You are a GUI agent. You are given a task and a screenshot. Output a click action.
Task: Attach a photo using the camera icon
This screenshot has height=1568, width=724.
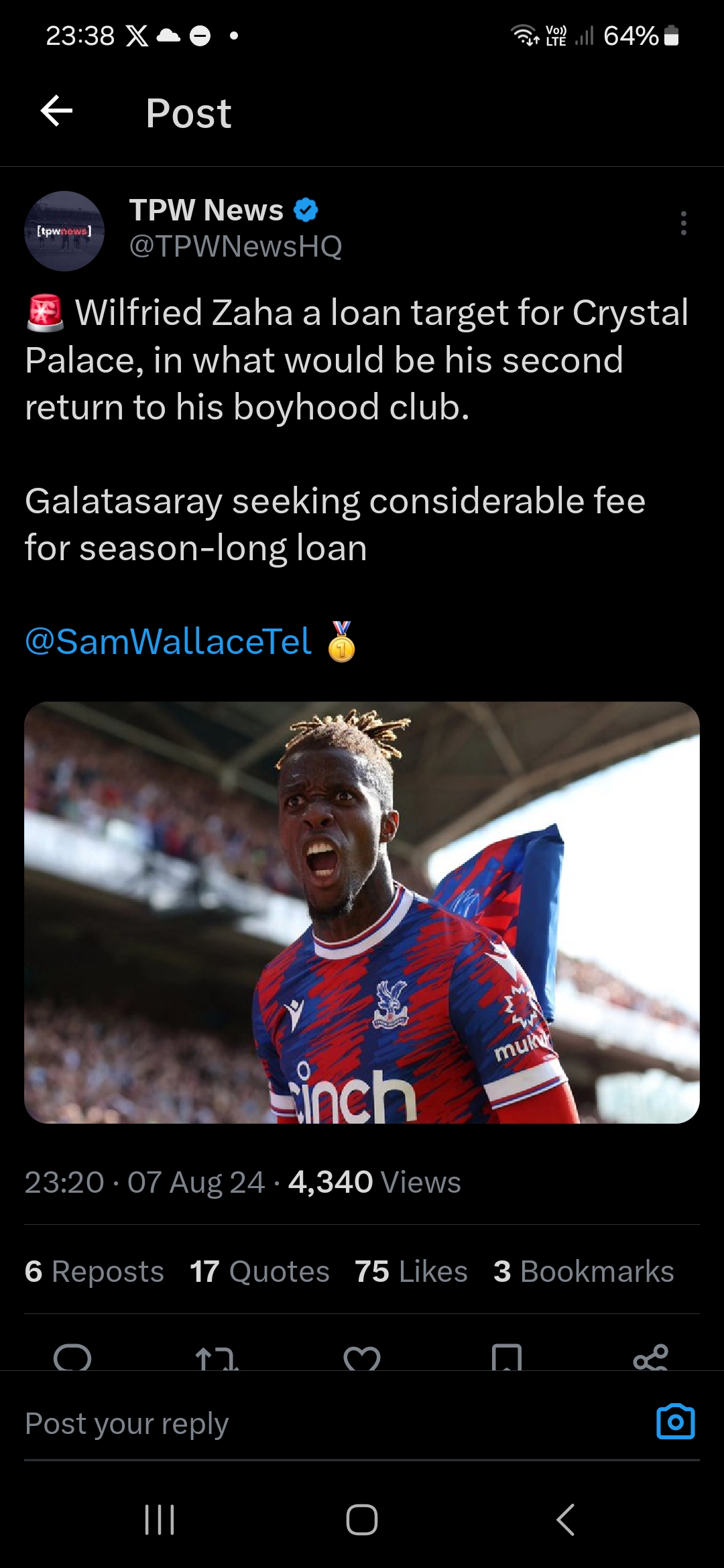tap(675, 1422)
